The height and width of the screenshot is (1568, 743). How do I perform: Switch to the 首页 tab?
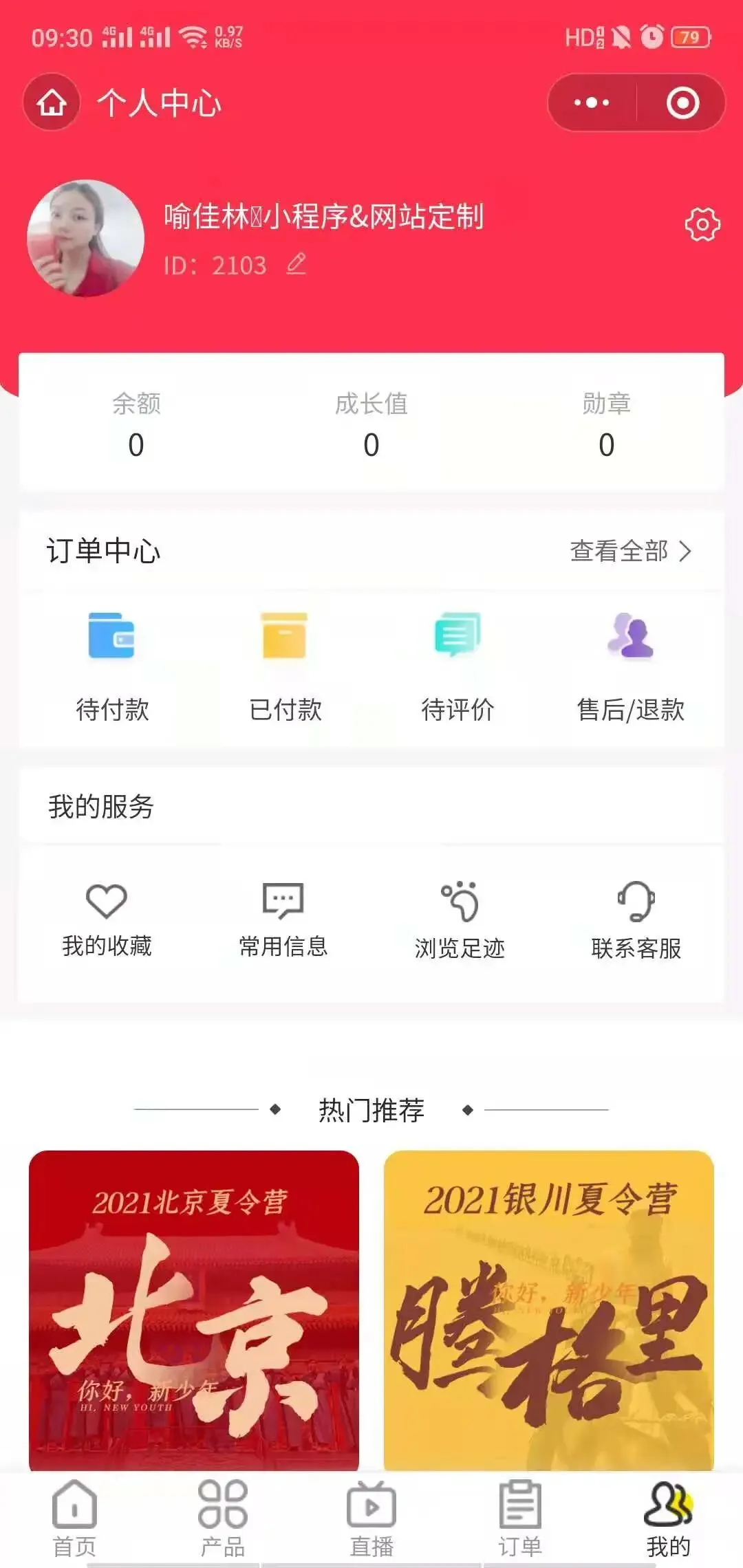coord(74,1518)
